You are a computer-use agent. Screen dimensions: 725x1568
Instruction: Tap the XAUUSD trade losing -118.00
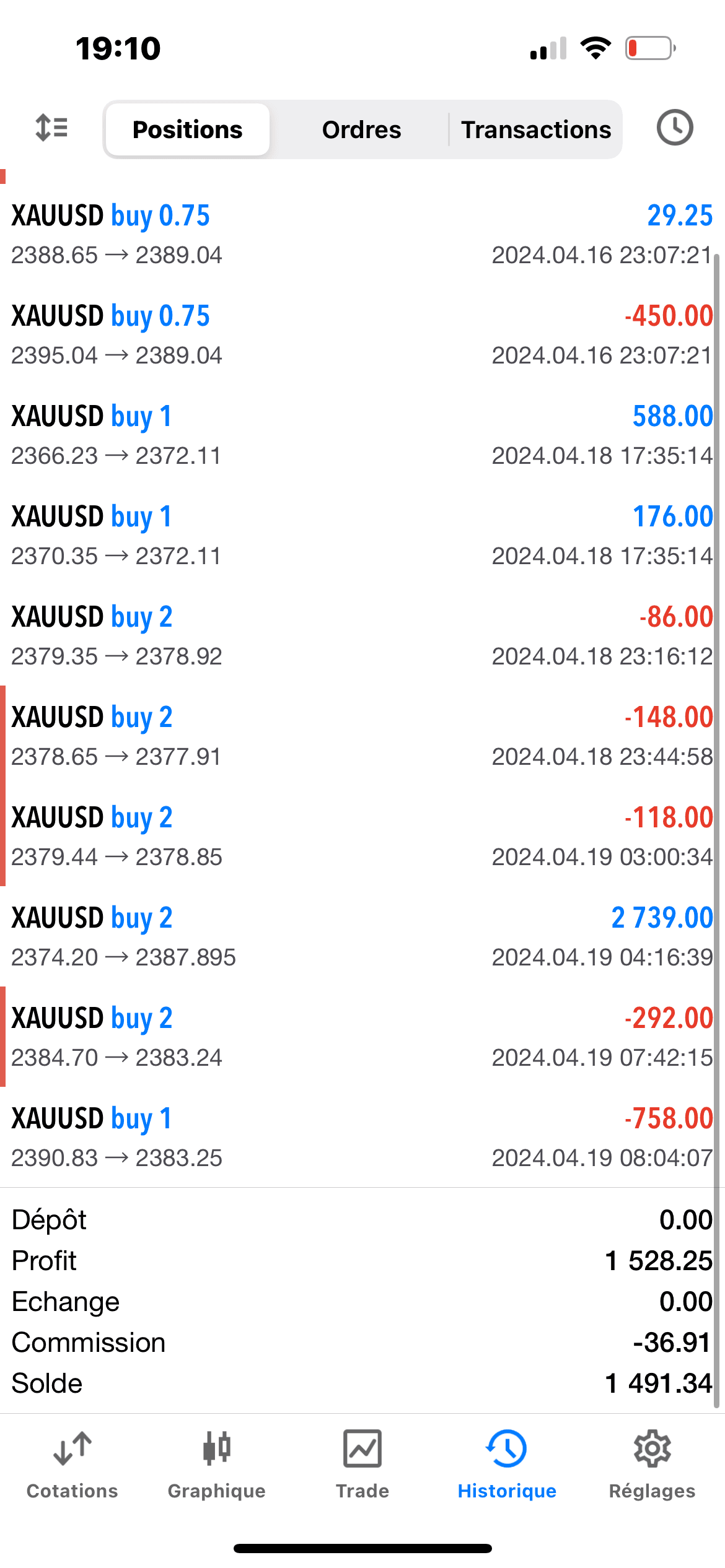pos(362,837)
